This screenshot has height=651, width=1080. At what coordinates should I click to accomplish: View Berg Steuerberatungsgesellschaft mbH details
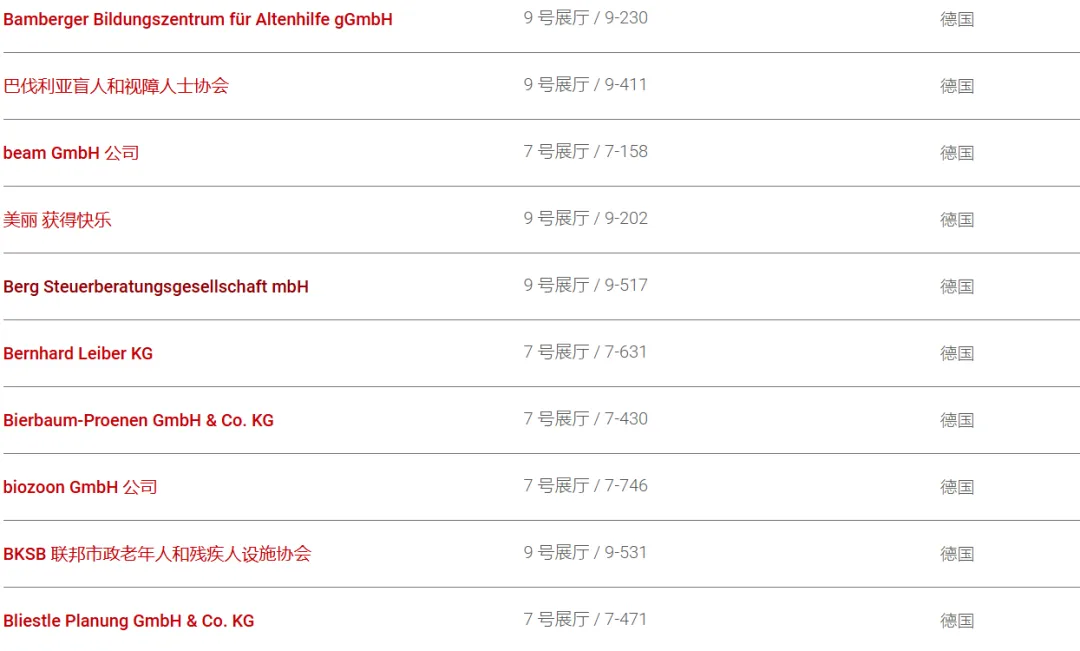pos(156,287)
